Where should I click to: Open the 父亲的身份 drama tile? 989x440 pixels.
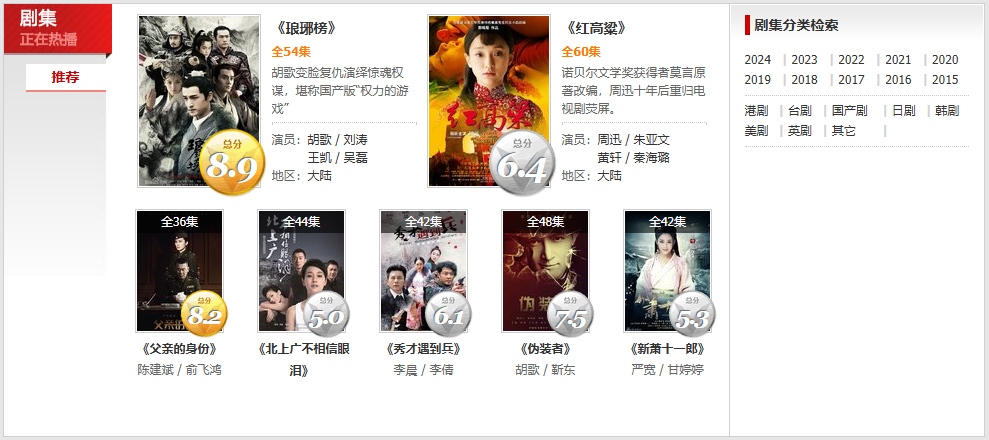(180, 270)
